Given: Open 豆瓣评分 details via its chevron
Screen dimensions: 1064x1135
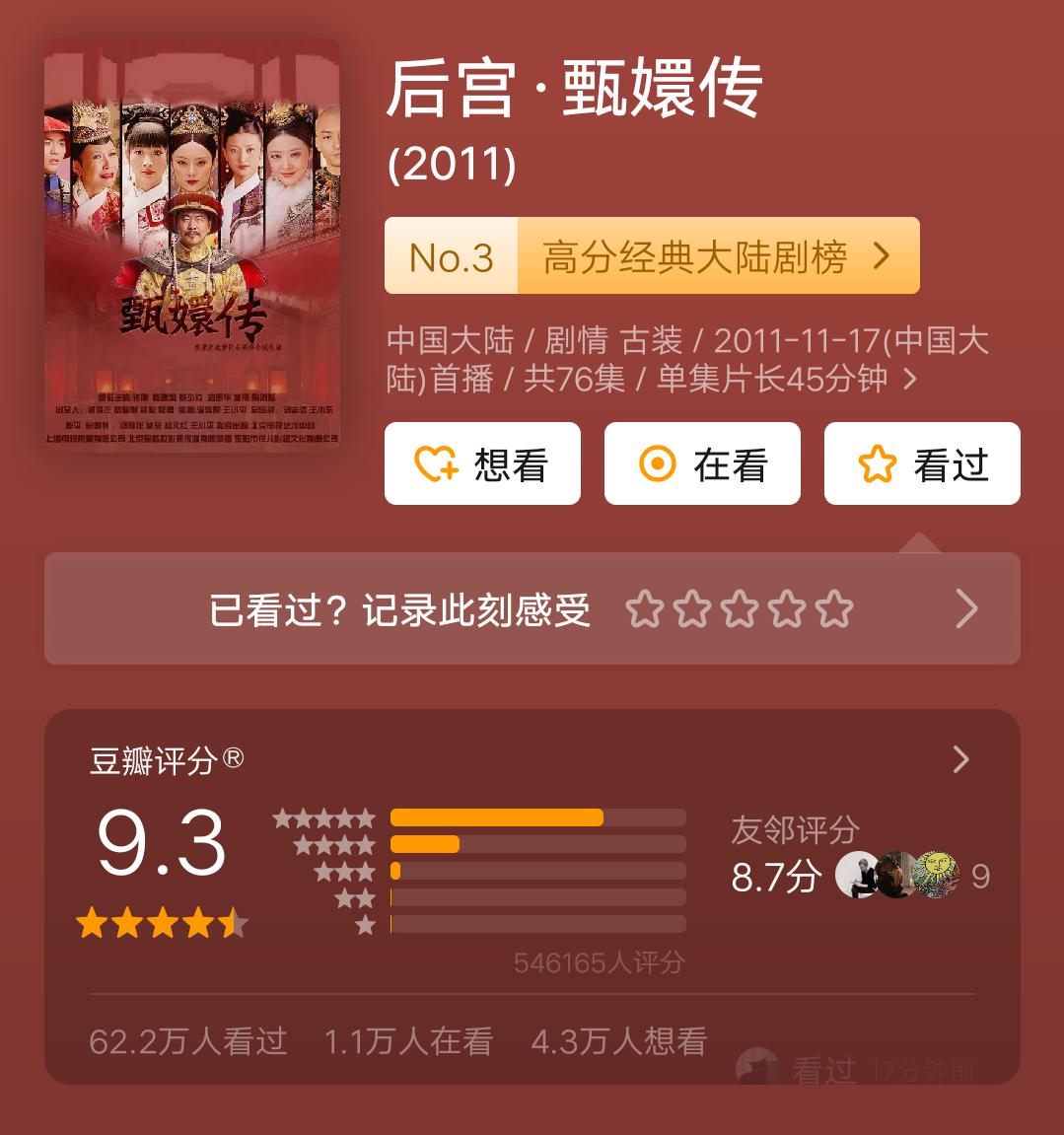Looking at the screenshot, I should pos(960,759).
